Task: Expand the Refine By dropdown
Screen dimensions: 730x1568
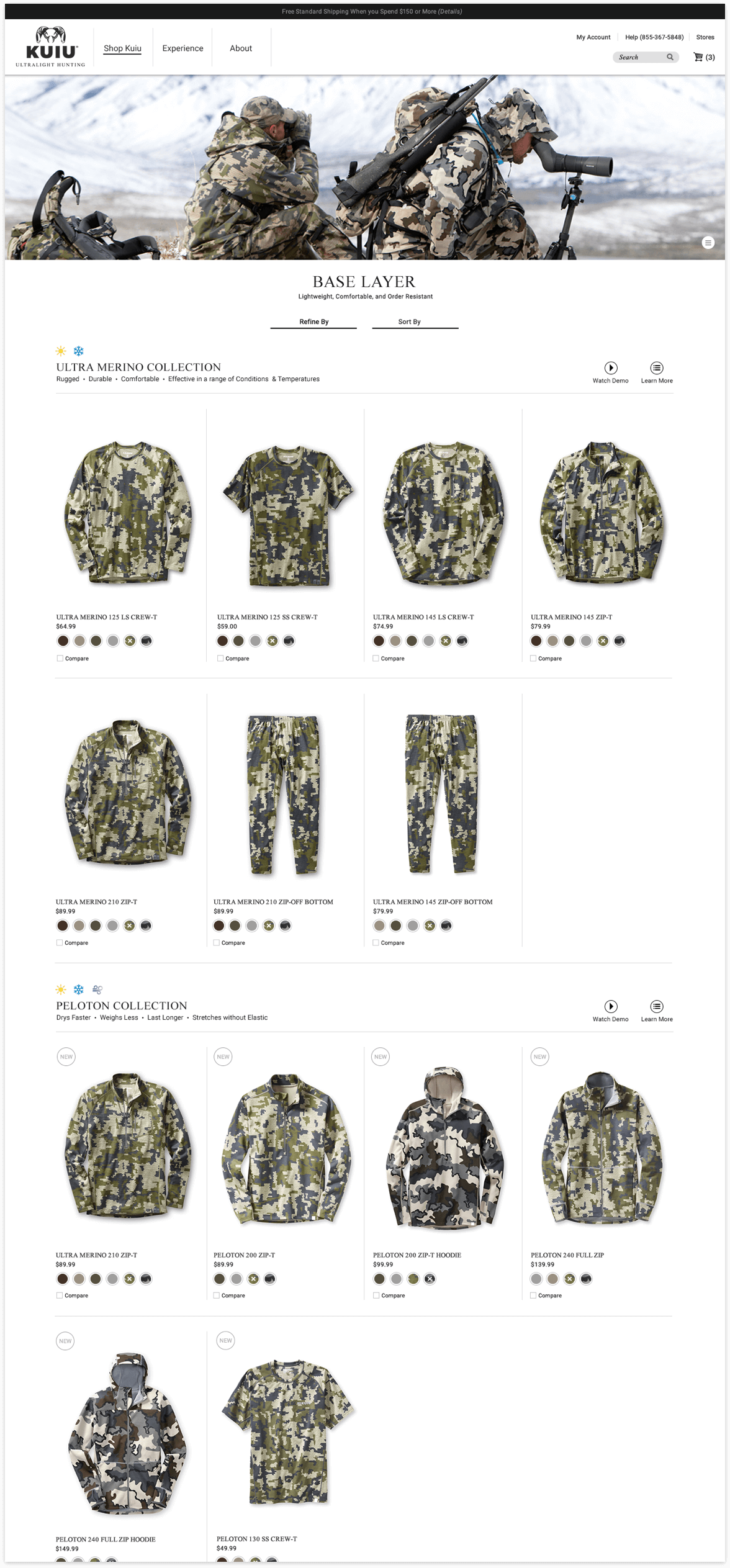Action: pyautogui.click(x=313, y=322)
